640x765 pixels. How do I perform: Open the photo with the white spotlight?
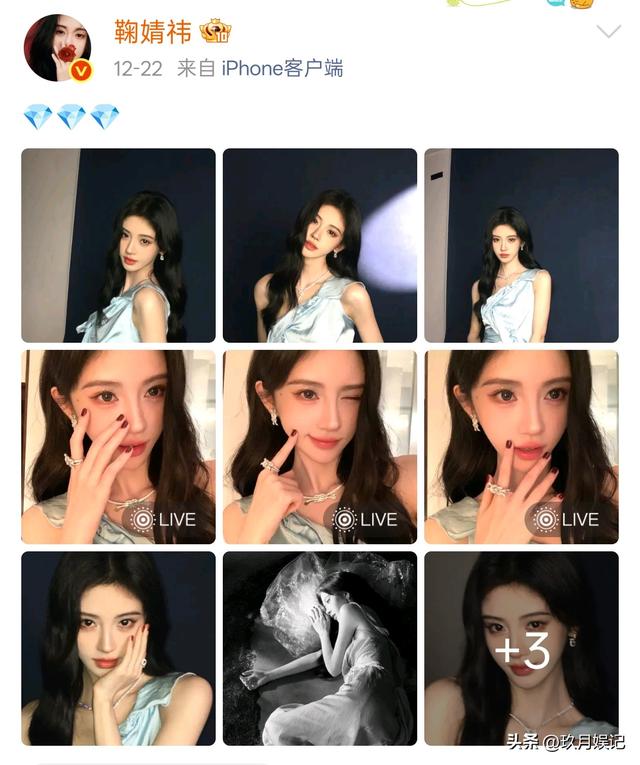319,245
